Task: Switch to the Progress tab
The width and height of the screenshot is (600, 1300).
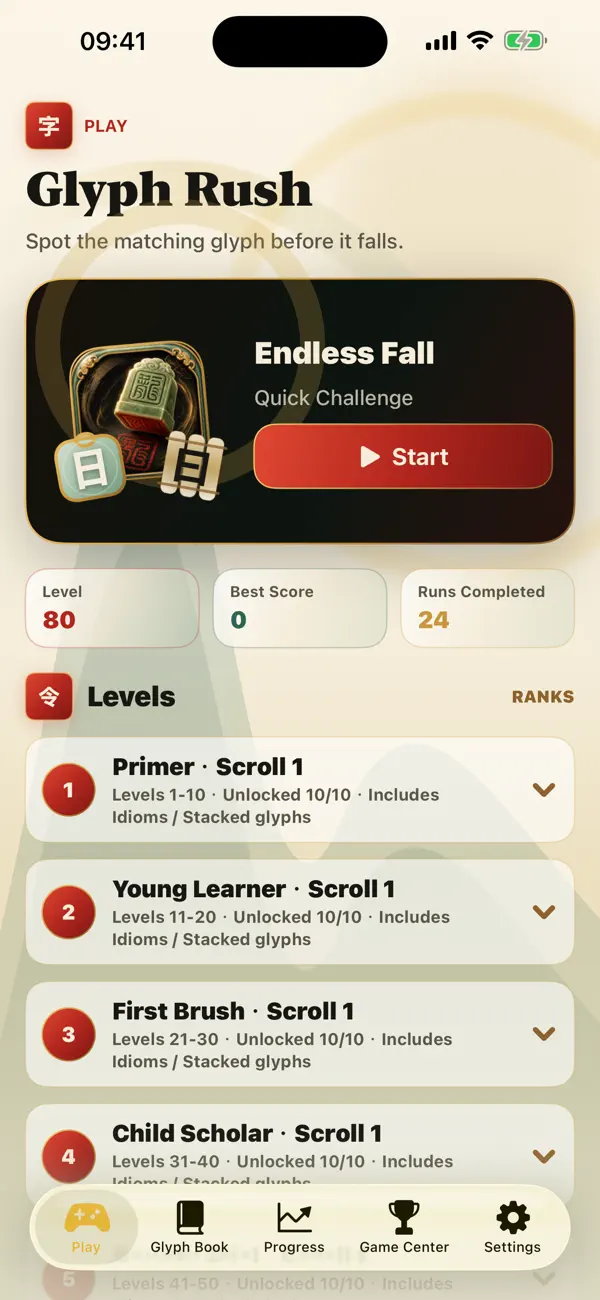Action: click(x=294, y=1228)
